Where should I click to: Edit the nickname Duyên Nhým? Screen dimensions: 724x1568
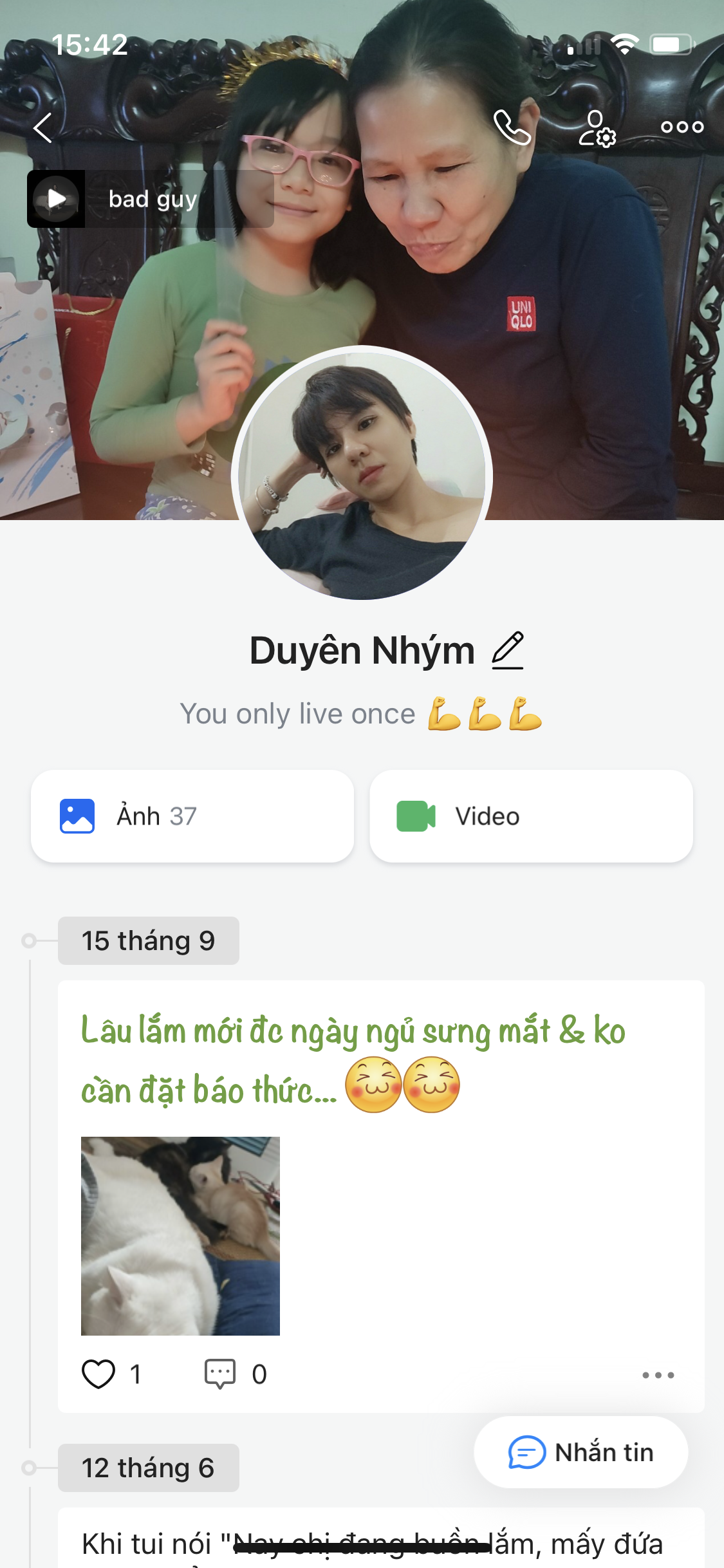[x=508, y=650]
